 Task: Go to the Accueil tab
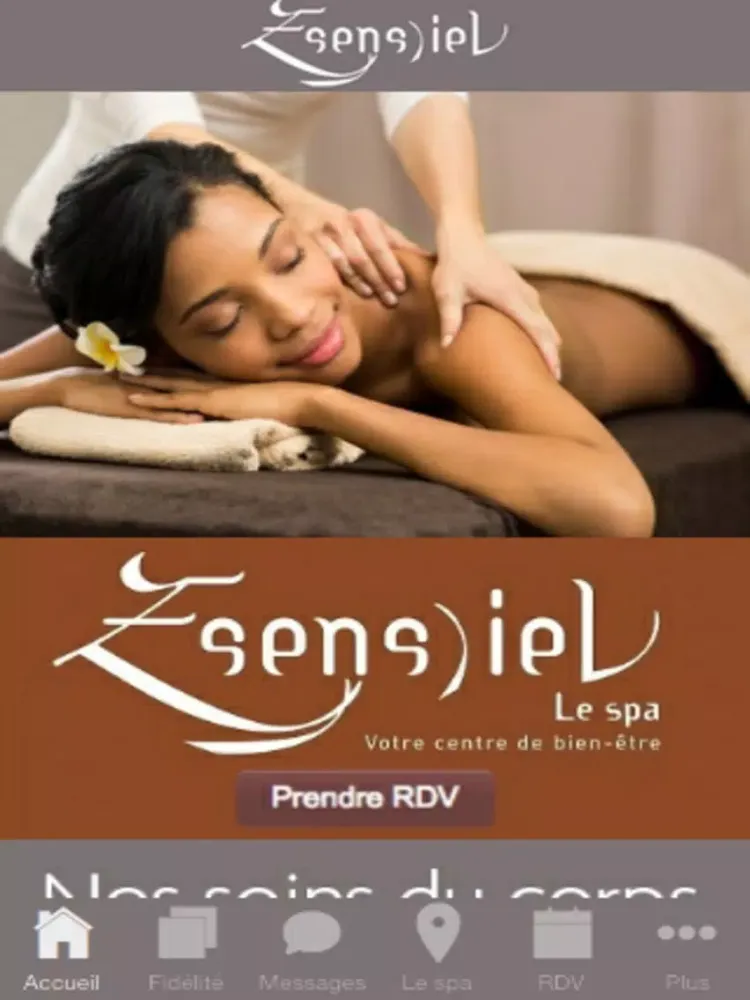(62, 948)
